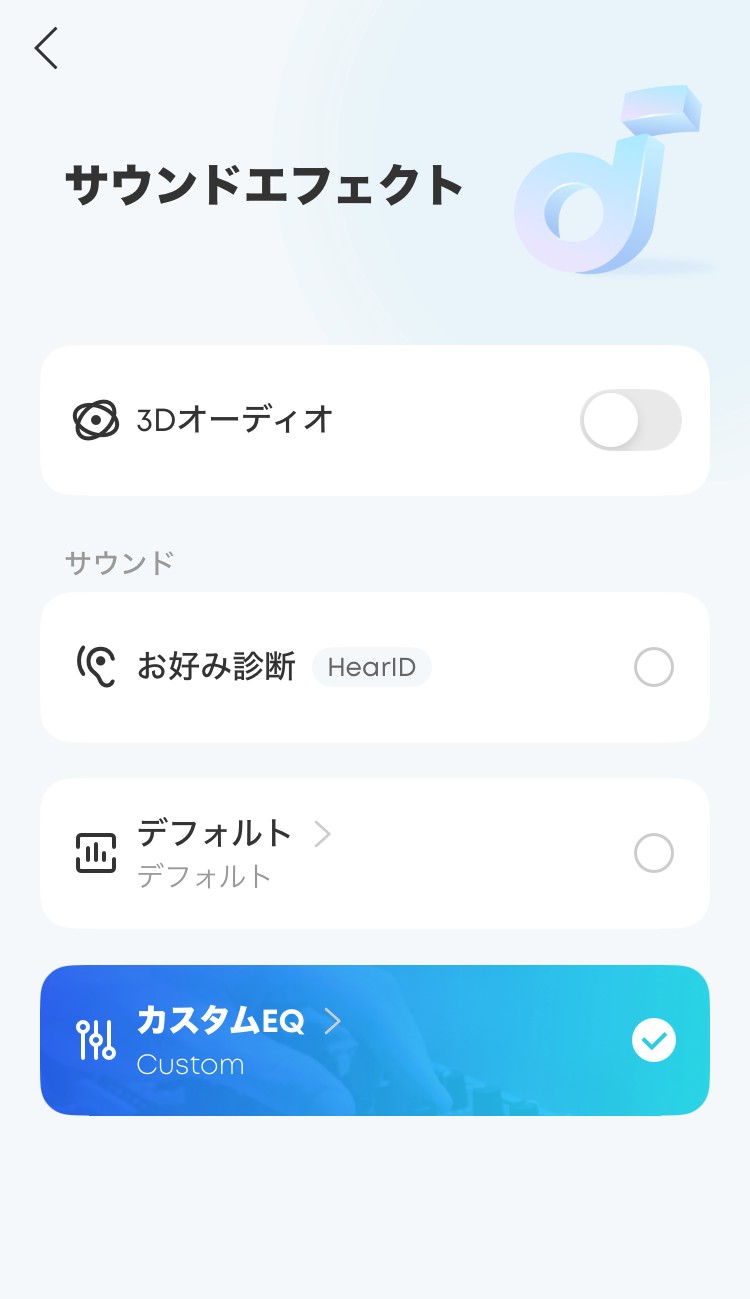This screenshot has width=750, height=1299.
Task: Click the サウンド section header
Action: (x=120, y=562)
